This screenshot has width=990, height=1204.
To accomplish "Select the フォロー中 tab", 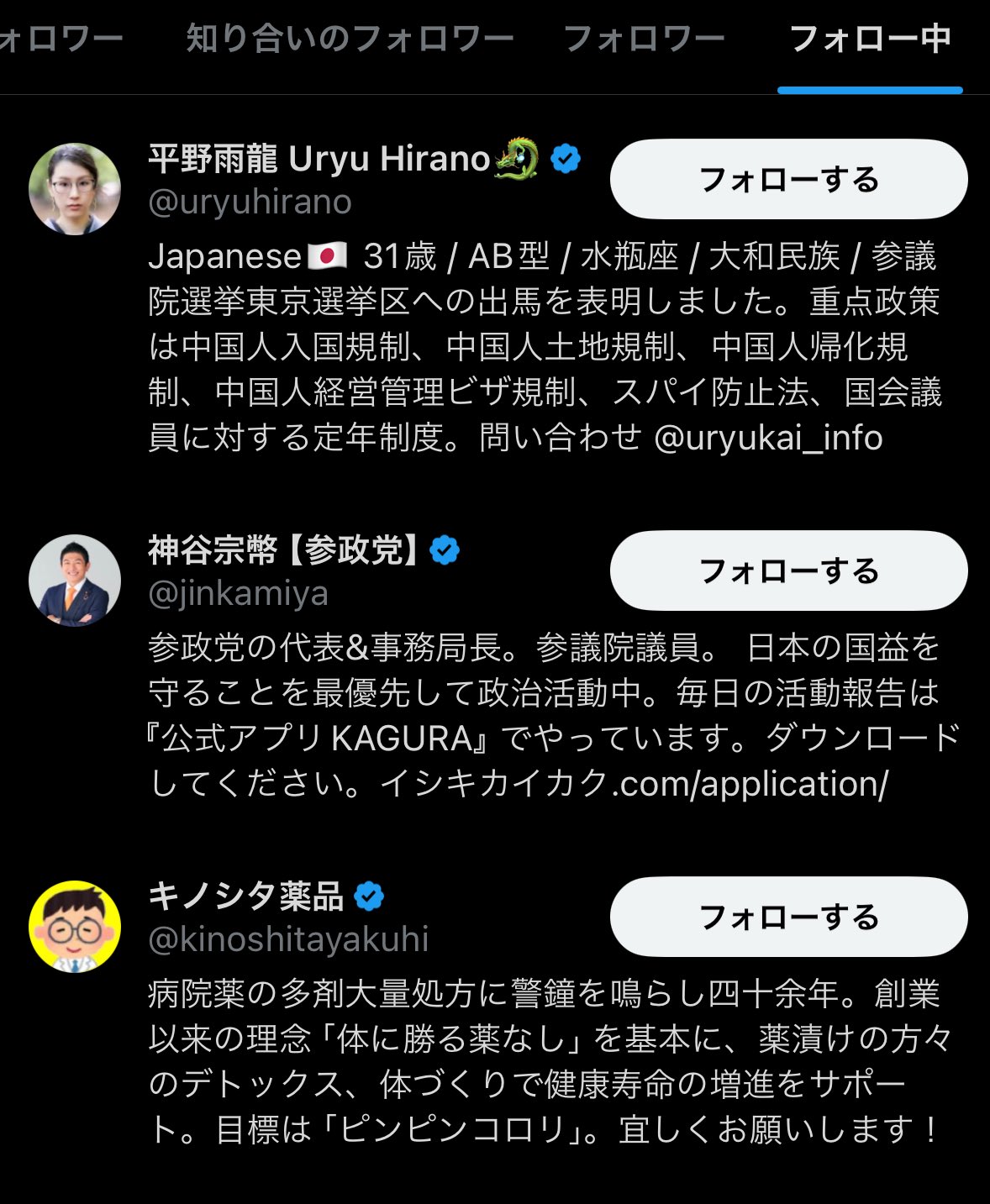I will (870, 39).
